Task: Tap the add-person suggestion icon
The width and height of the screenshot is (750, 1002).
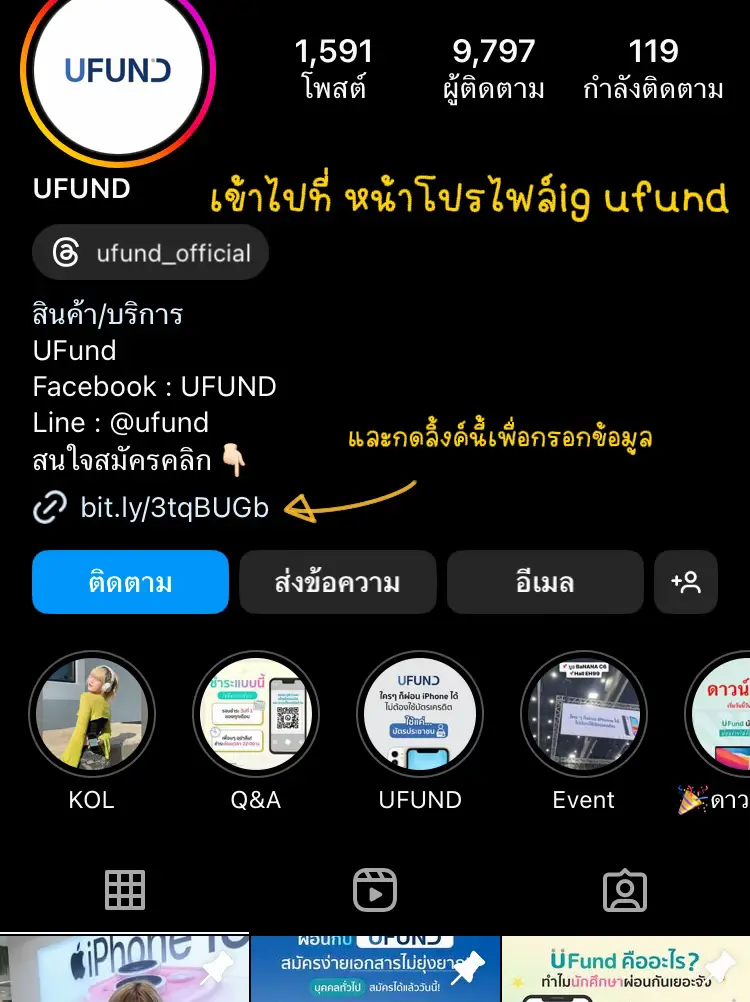Action: coord(686,581)
